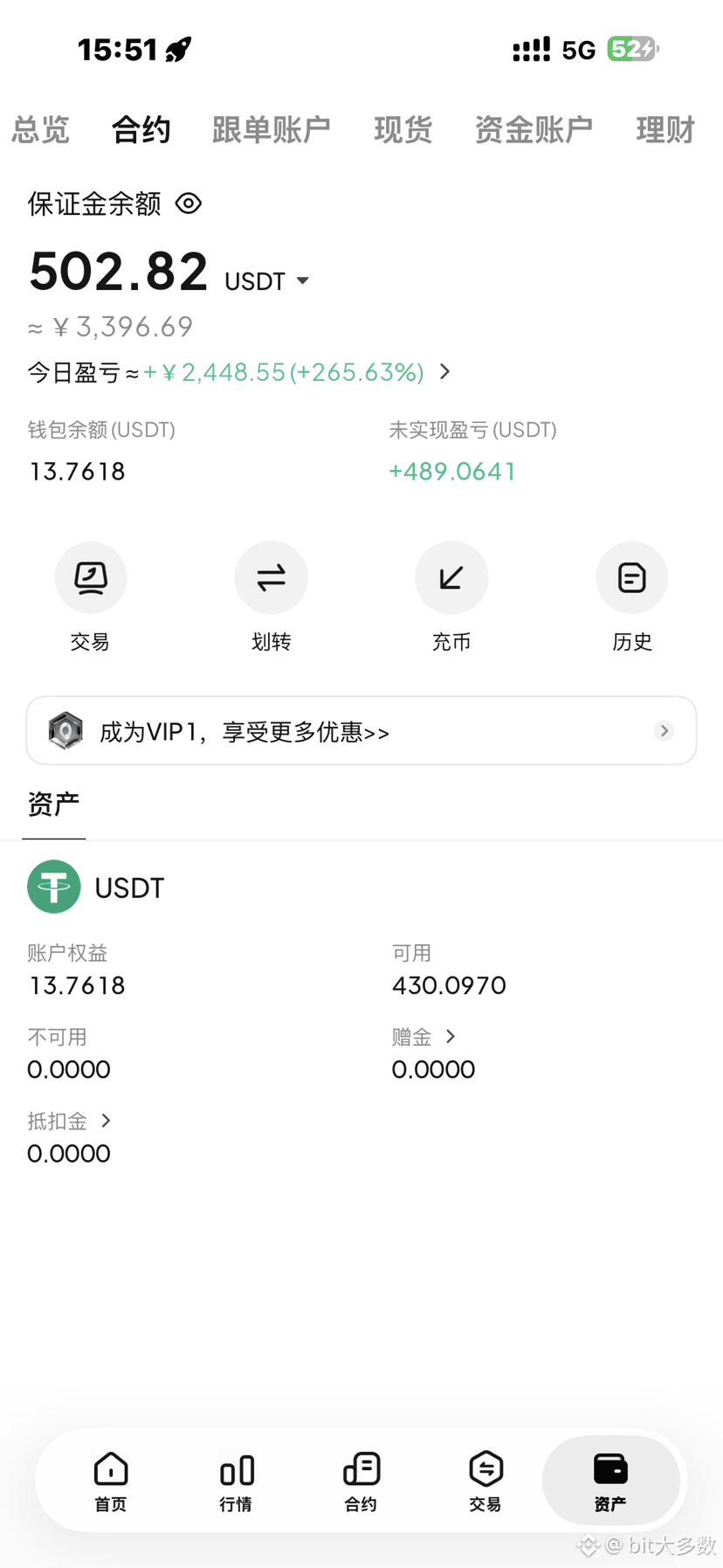Switch to the 现货 tab
723x1568 pixels.
coord(403,130)
